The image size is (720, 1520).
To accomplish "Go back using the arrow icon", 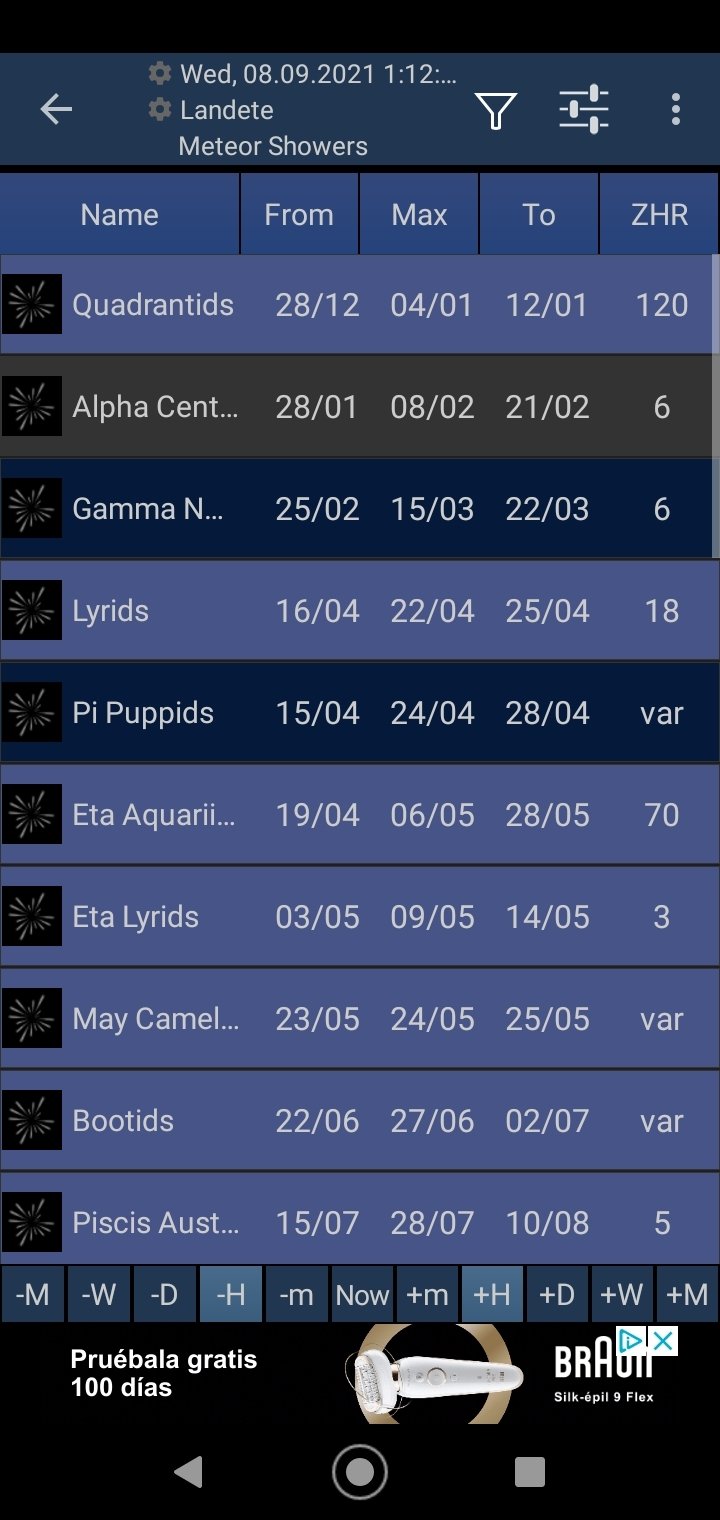I will pos(56,110).
